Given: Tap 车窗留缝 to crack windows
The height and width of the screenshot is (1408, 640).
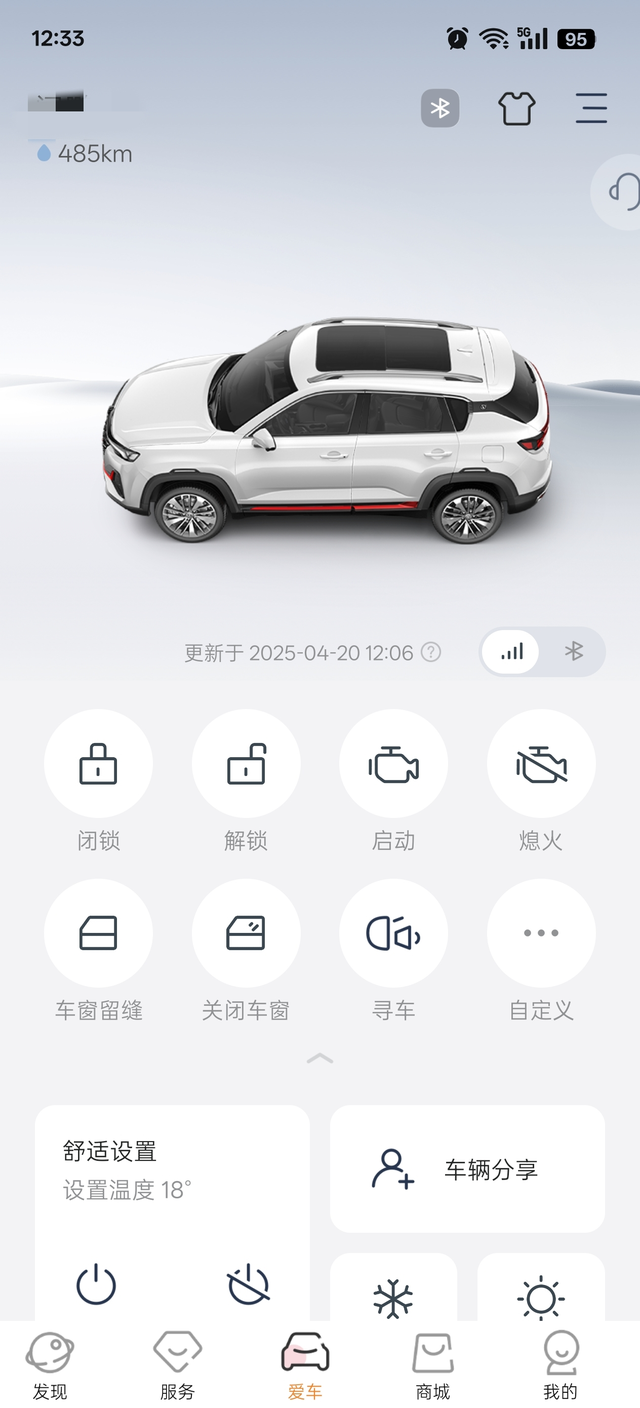Looking at the screenshot, I should (98, 934).
